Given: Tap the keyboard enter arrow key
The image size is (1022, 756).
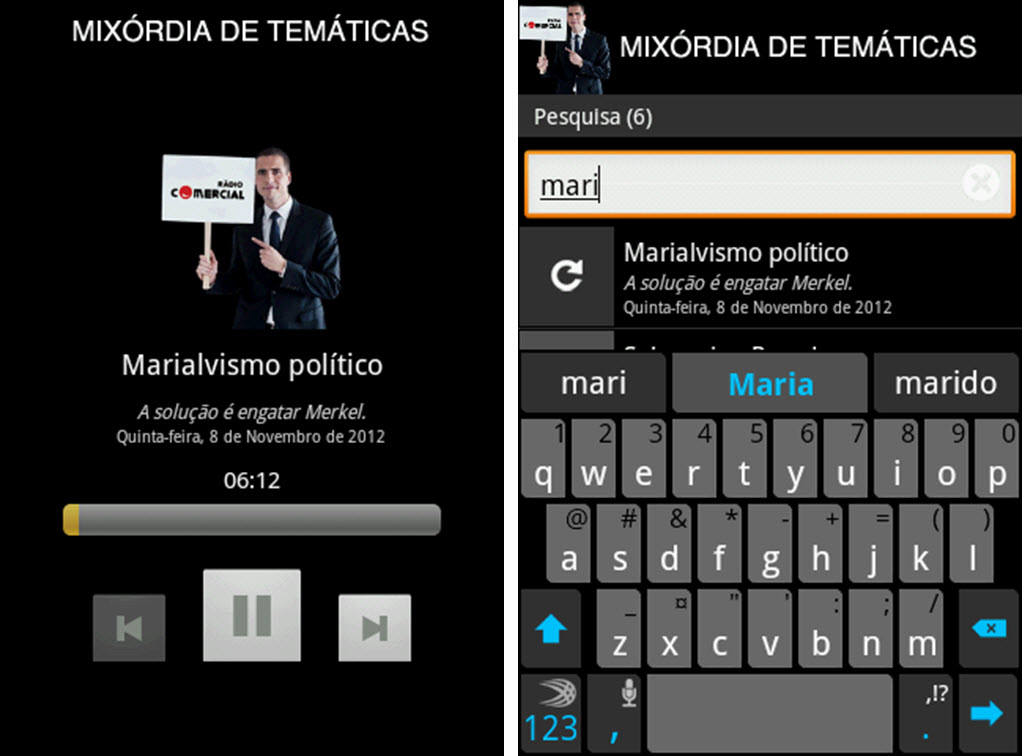Looking at the screenshot, I should point(988,713).
